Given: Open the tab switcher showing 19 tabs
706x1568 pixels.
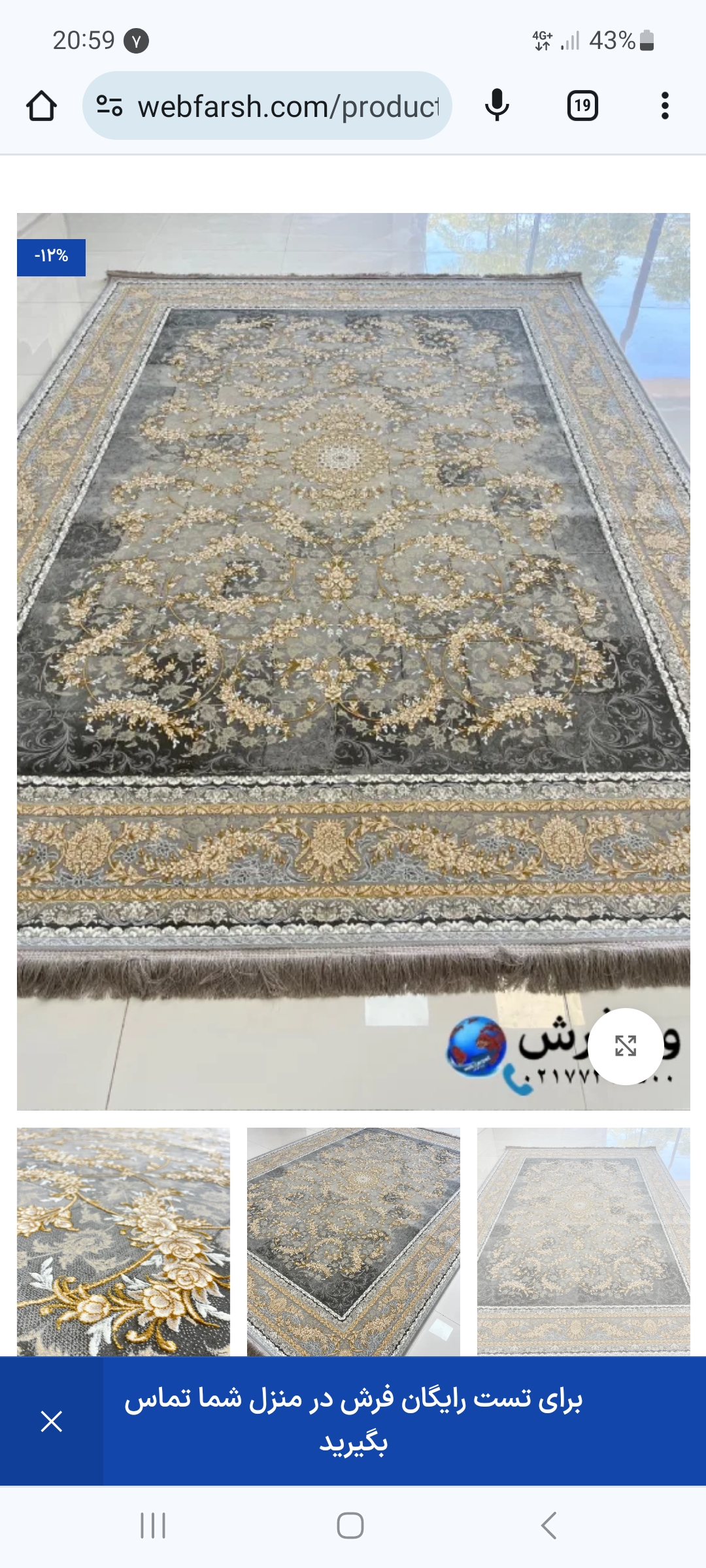Looking at the screenshot, I should click(582, 106).
